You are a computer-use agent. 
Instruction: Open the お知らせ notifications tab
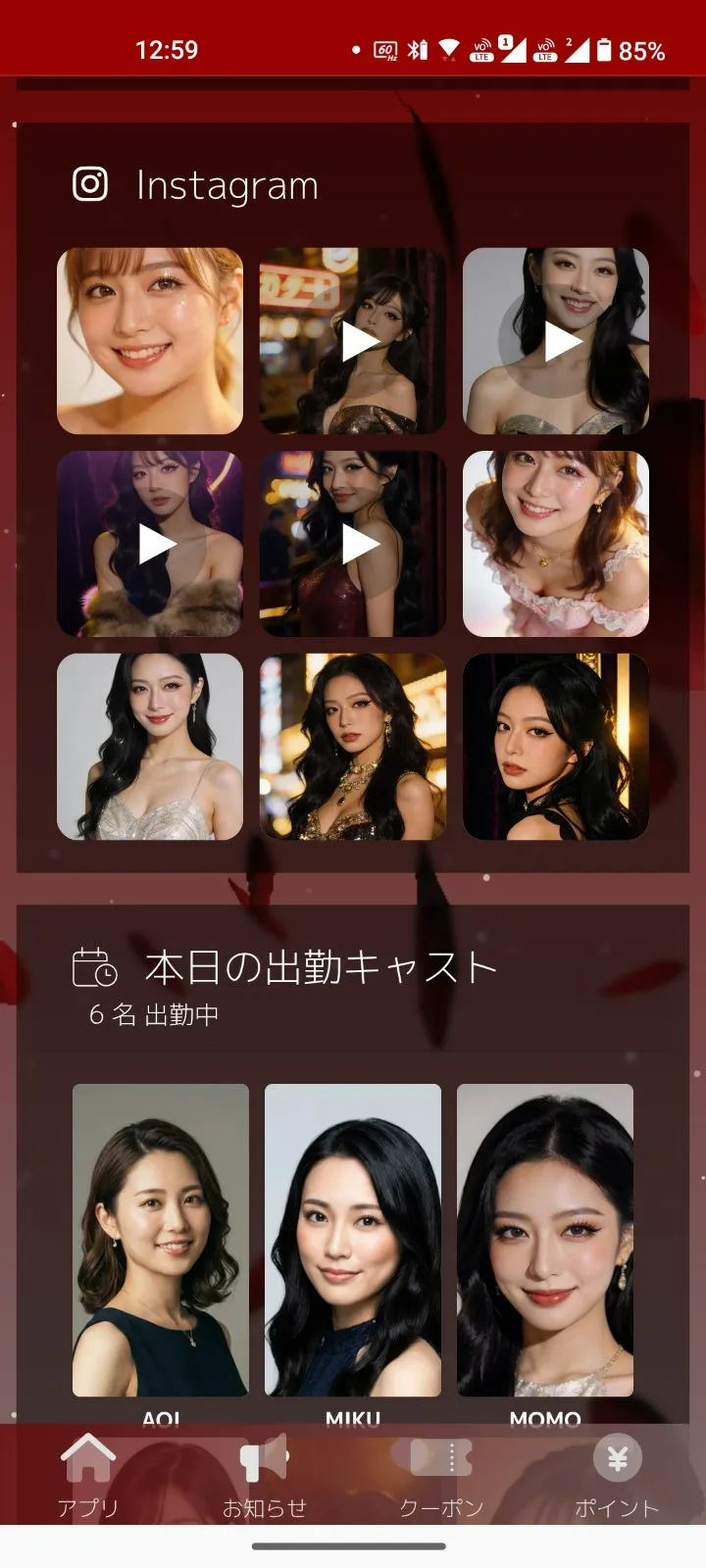point(264,1477)
